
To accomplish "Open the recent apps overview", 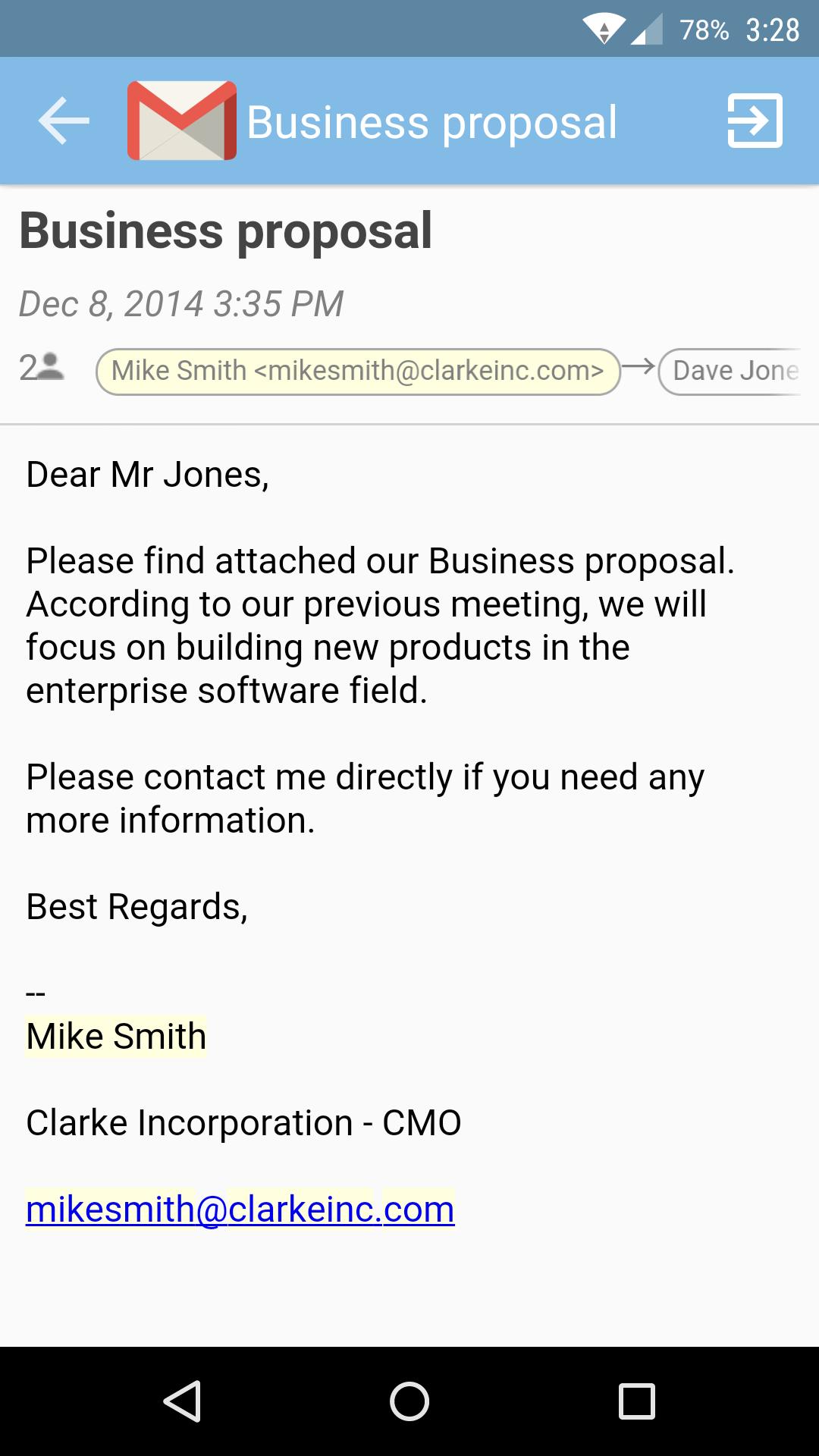I will (x=636, y=1401).
